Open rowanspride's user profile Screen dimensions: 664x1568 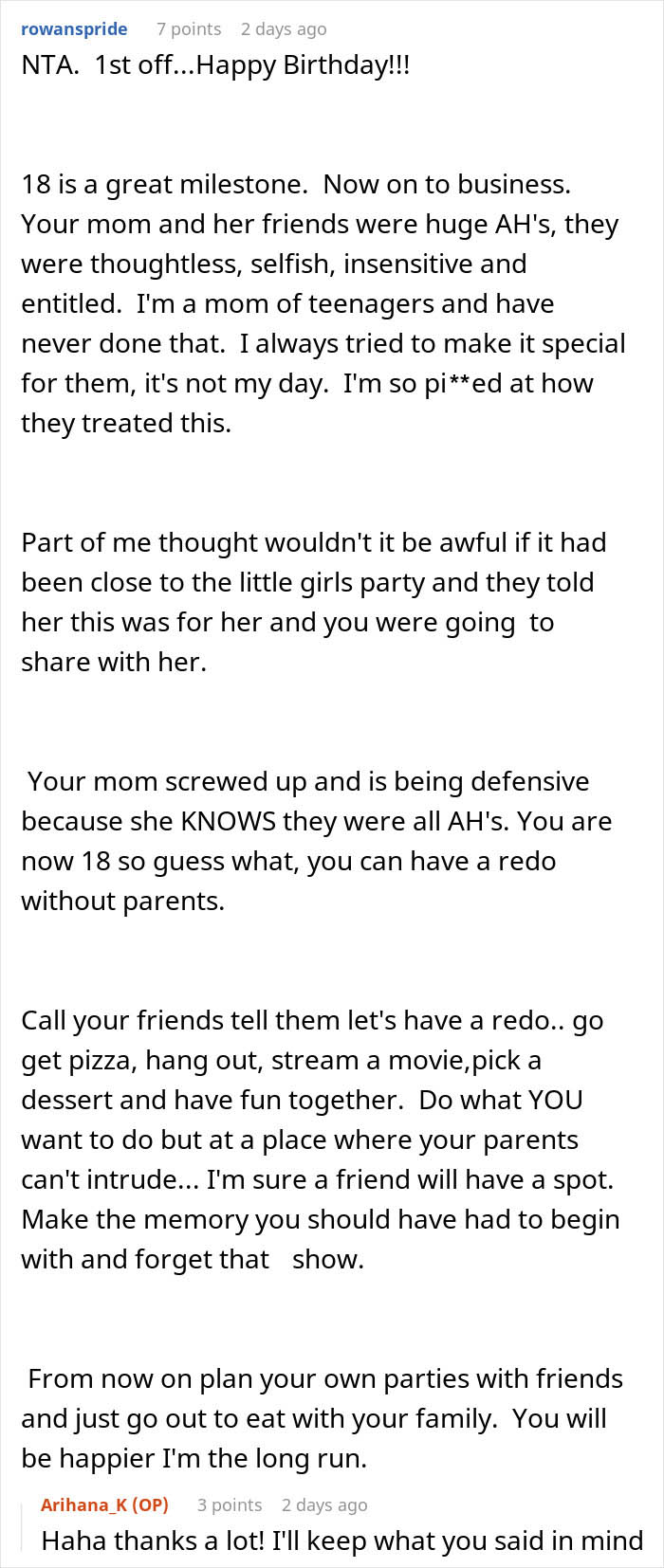74,29
